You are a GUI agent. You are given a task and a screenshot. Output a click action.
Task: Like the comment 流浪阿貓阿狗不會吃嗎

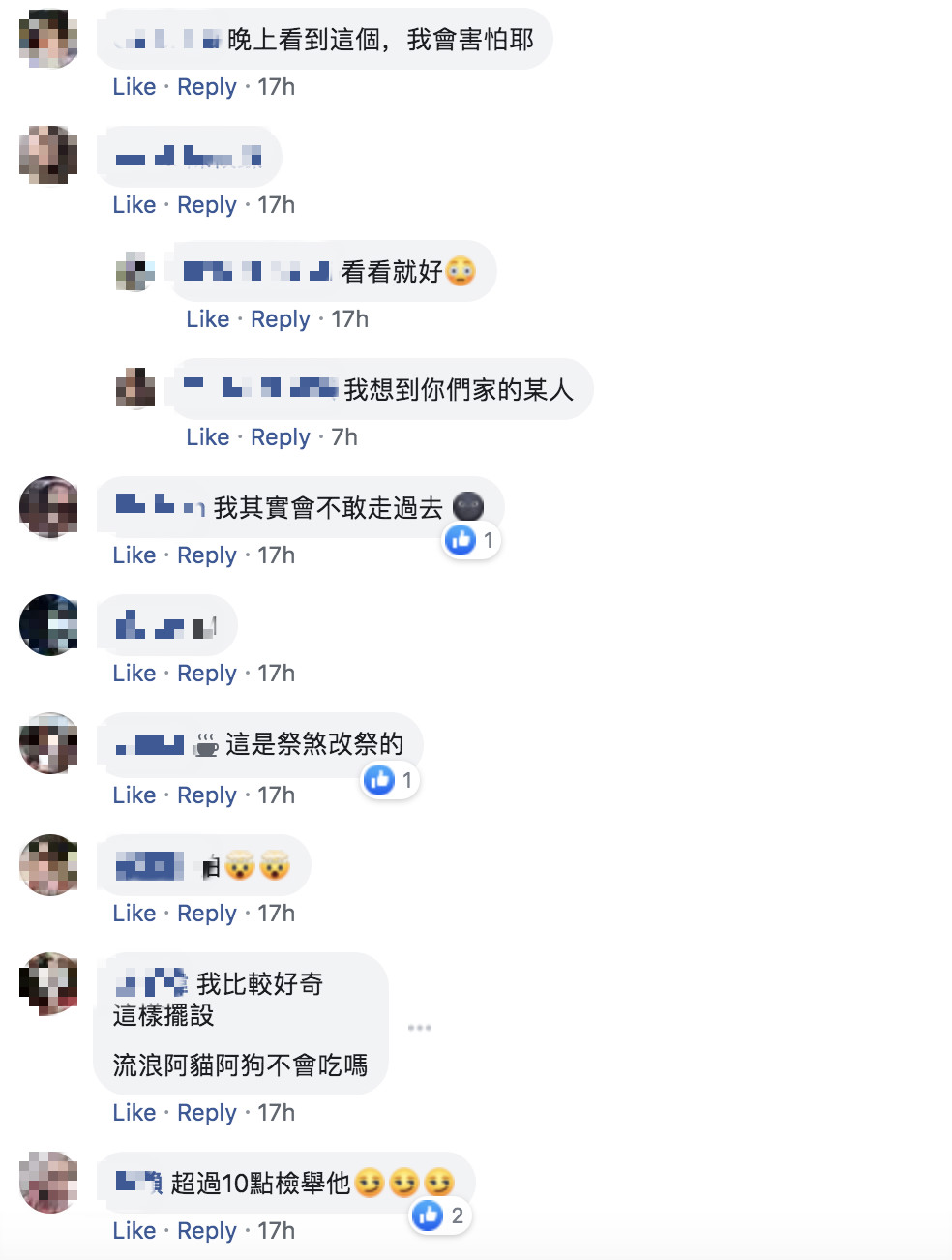click(x=134, y=1113)
